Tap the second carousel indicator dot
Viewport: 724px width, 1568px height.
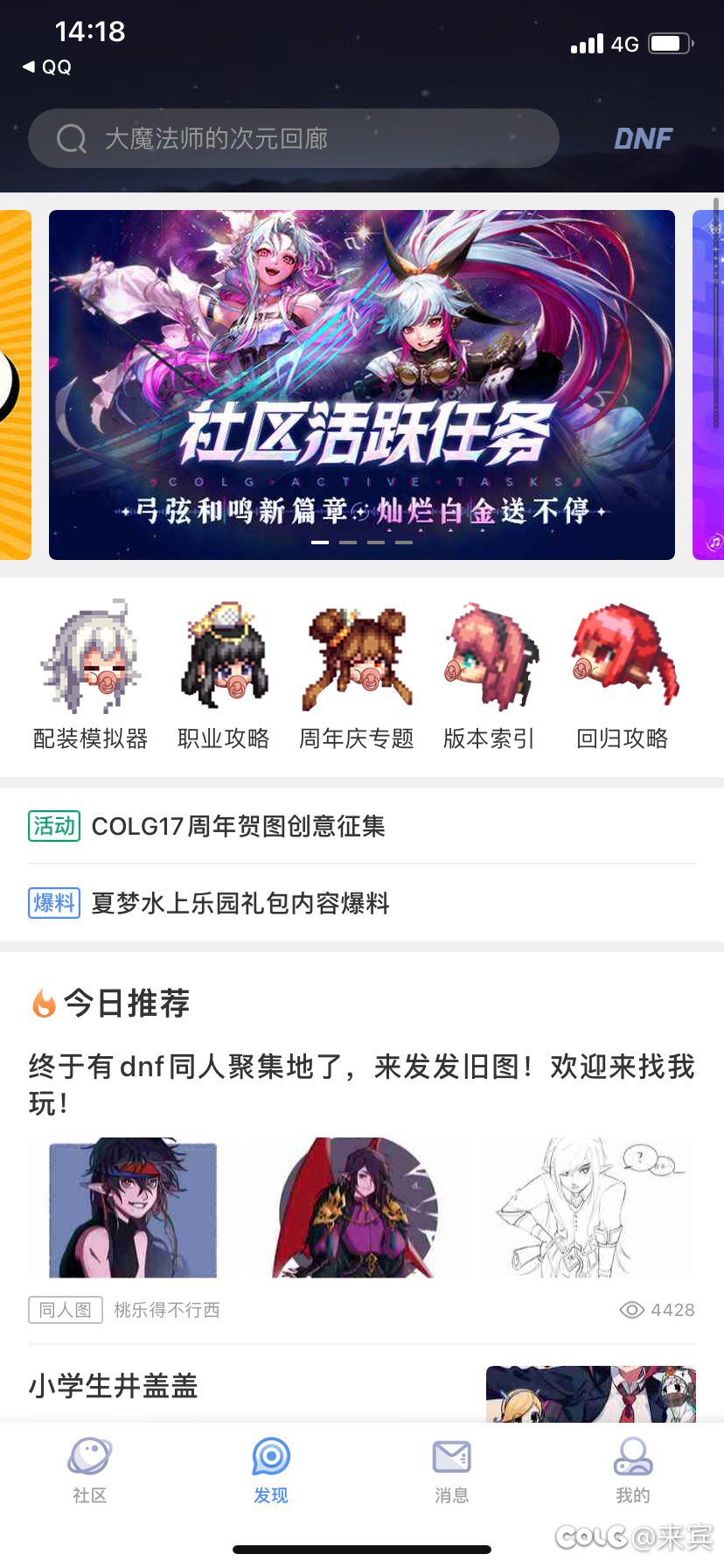(348, 542)
